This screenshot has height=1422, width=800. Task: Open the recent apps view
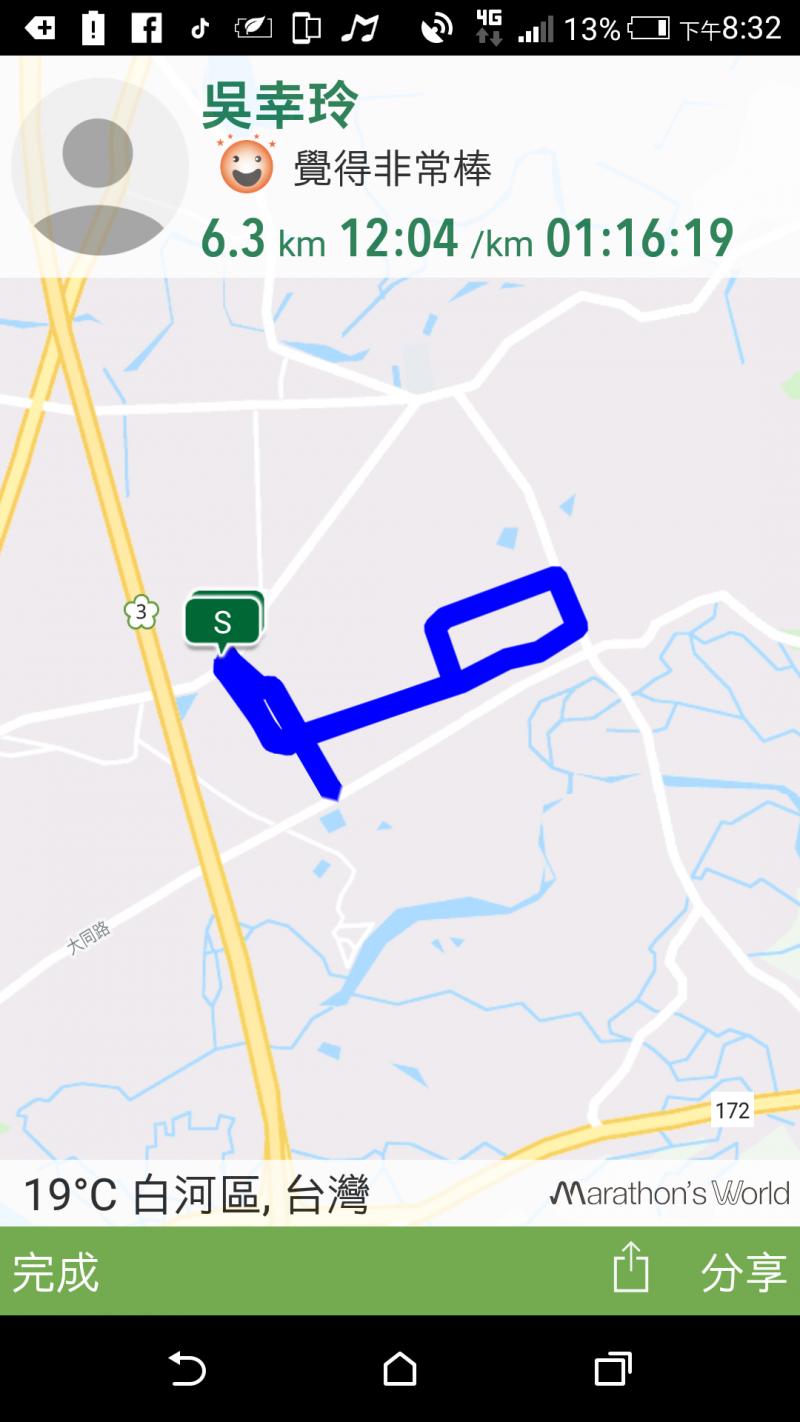pos(613,1369)
